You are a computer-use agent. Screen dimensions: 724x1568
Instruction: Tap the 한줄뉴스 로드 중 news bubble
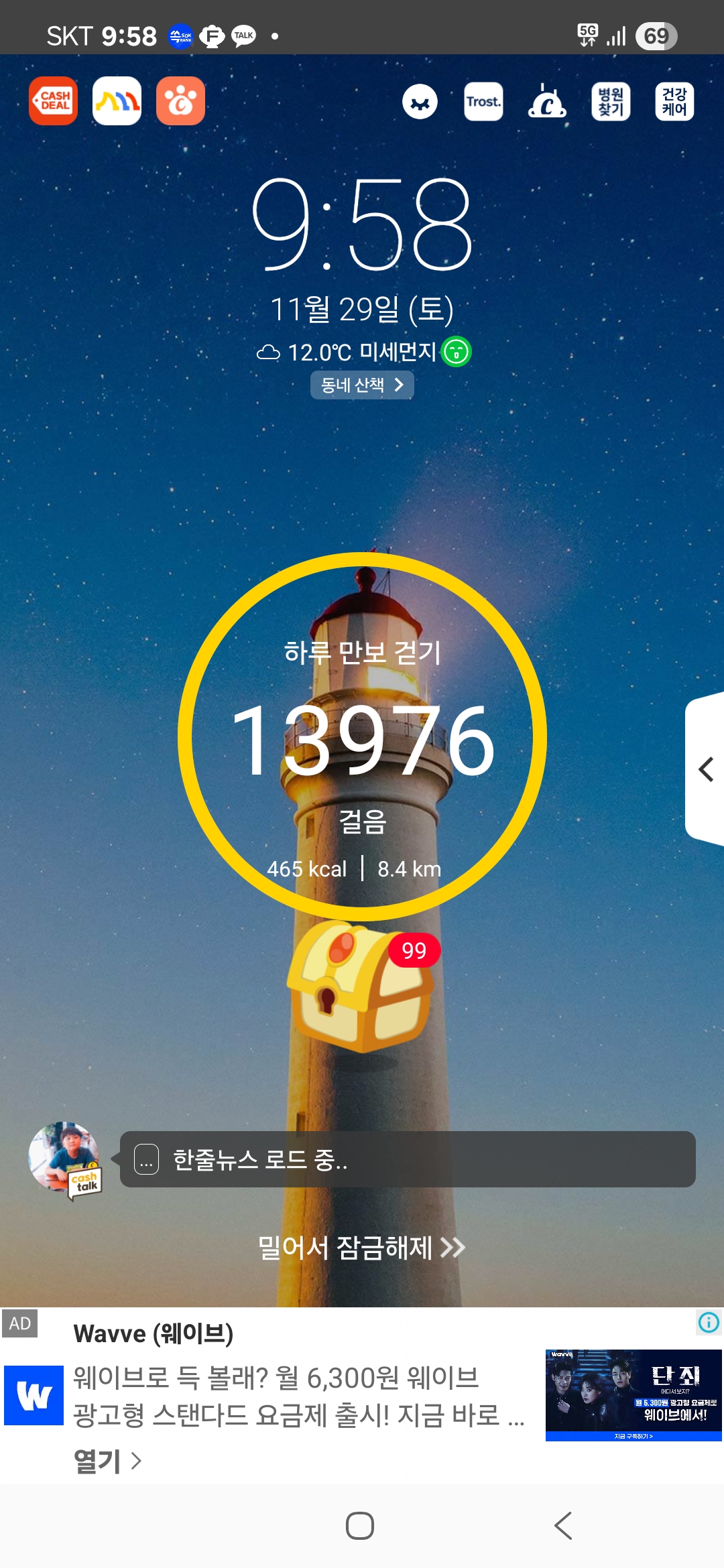click(x=407, y=1159)
